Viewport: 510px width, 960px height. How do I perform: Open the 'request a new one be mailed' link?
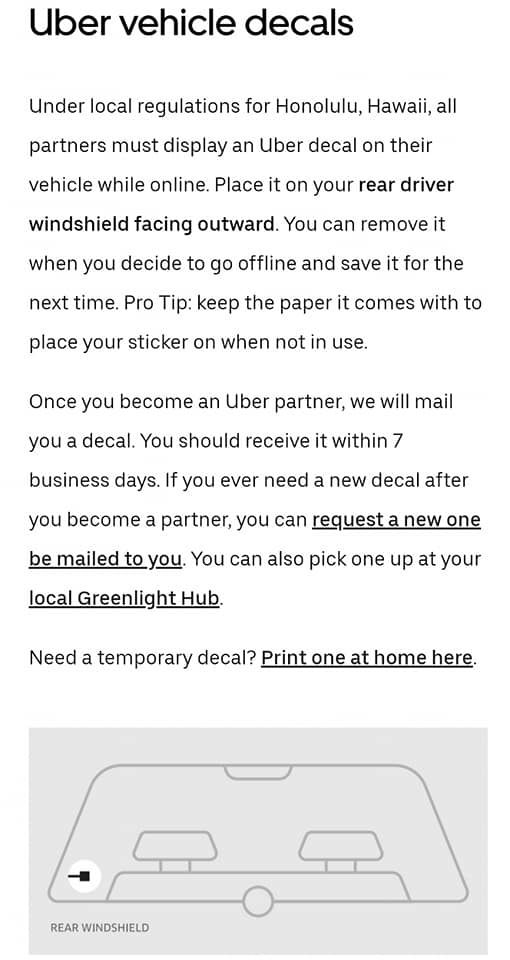click(x=396, y=520)
